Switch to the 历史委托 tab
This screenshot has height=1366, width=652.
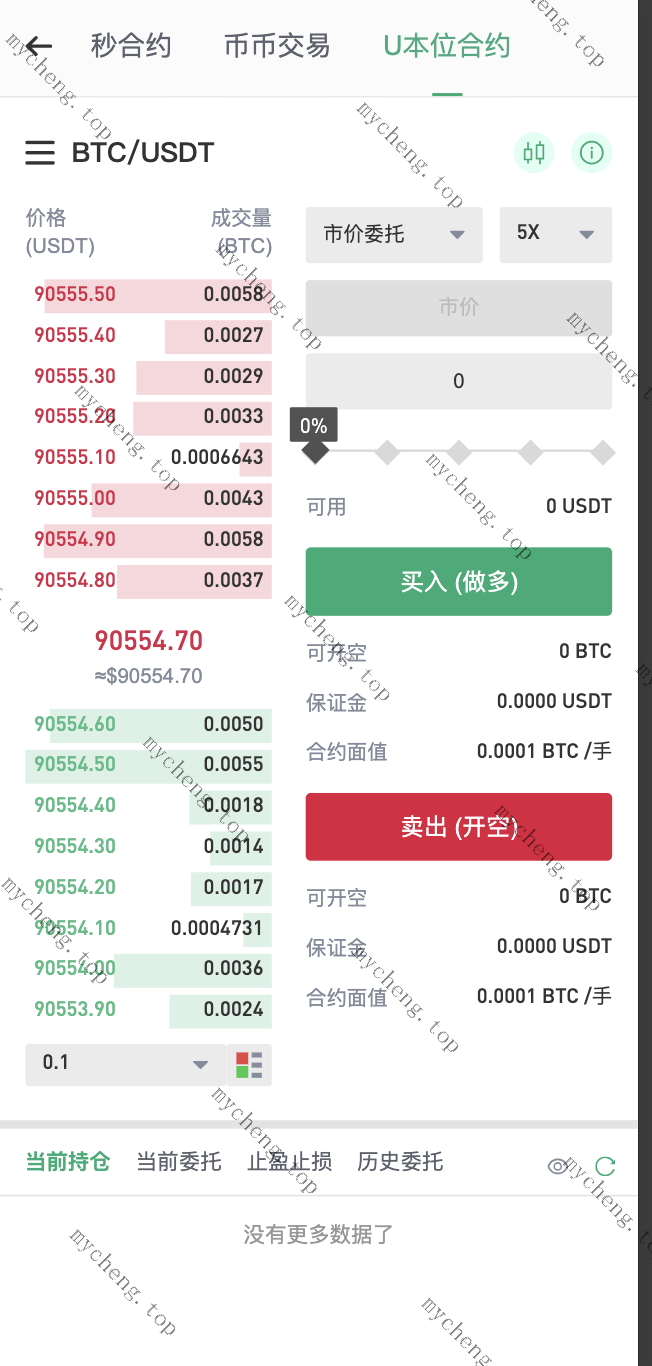click(400, 1162)
